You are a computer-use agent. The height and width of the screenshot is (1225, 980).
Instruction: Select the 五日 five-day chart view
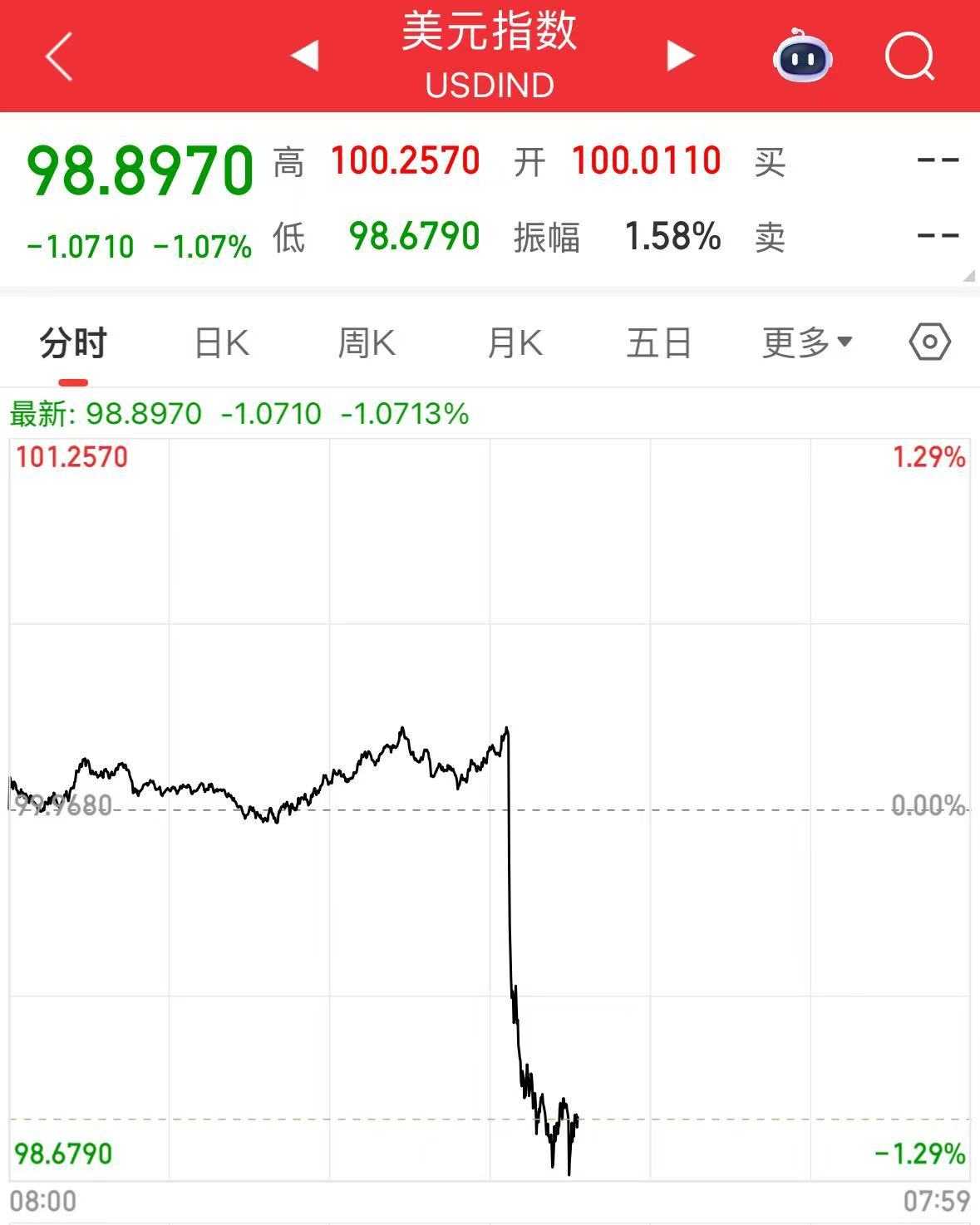[659, 341]
